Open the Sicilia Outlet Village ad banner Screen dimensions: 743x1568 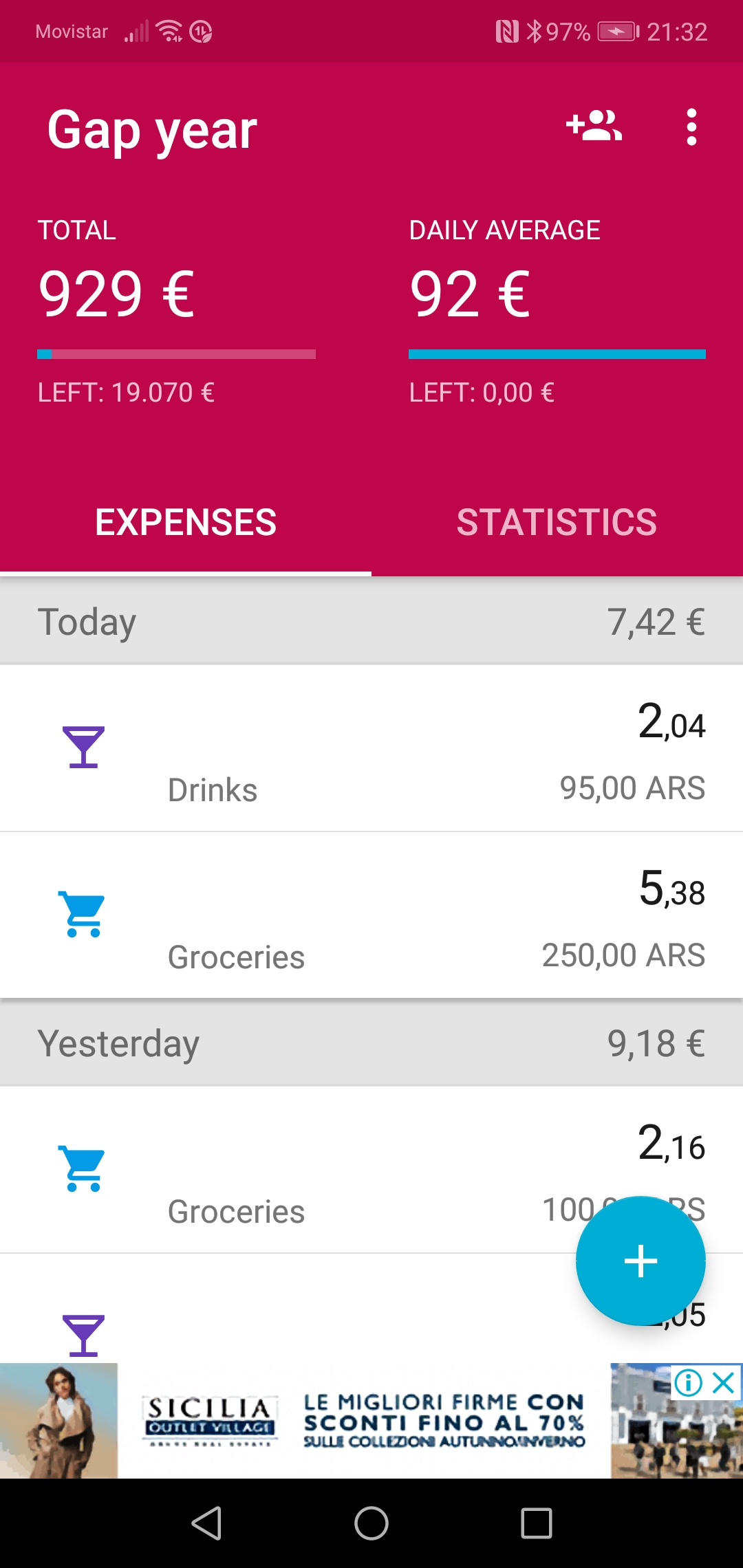click(371, 1421)
